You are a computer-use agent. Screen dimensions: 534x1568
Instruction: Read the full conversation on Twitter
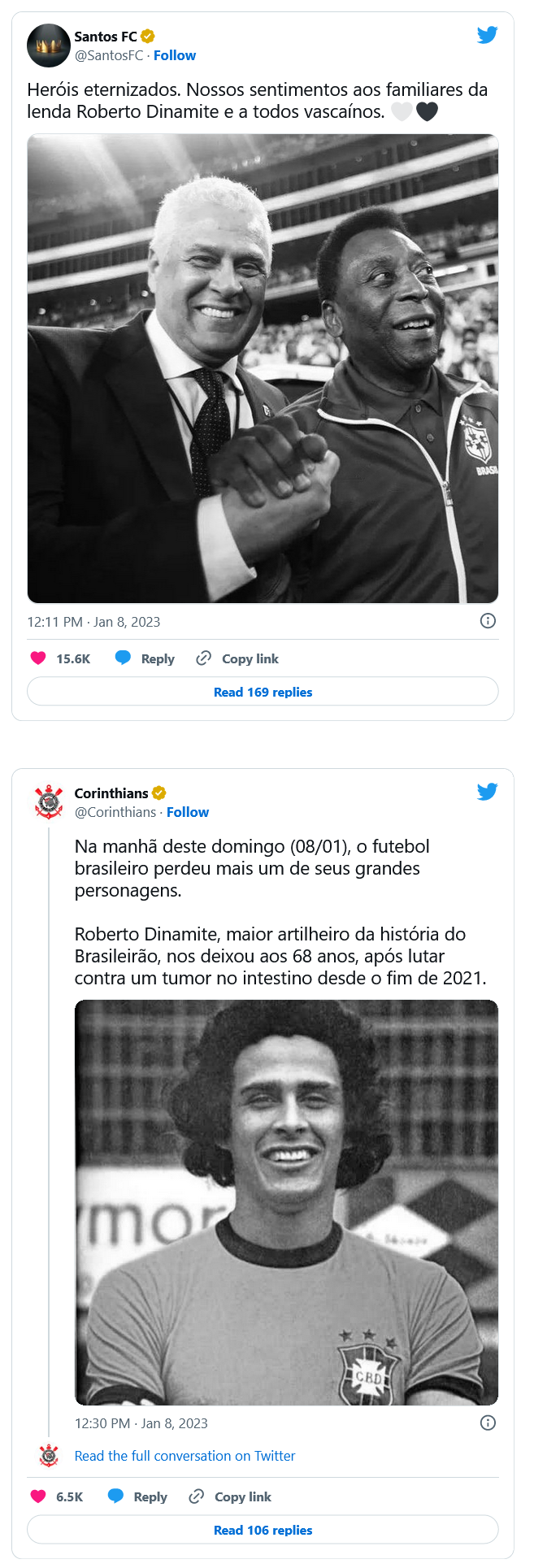point(185,1456)
